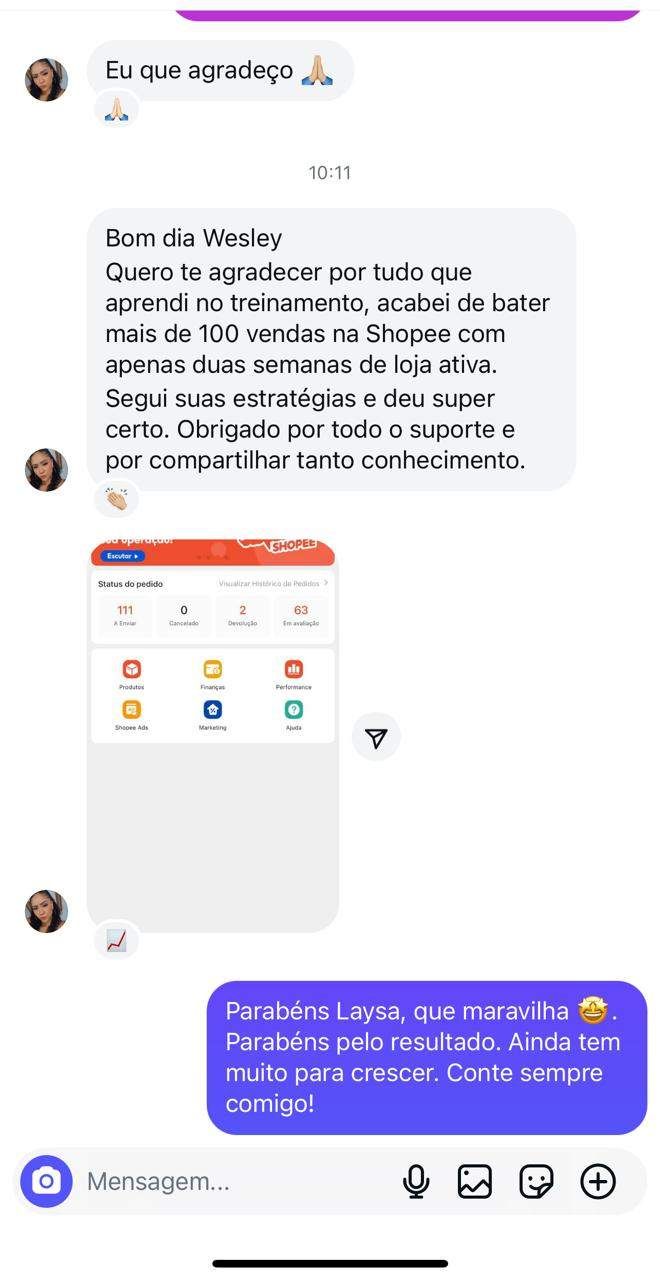The height and width of the screenshot is (1280, 660).
Task: Forward the Shopee screenshot with the share arrow
Action: (376, 737)
